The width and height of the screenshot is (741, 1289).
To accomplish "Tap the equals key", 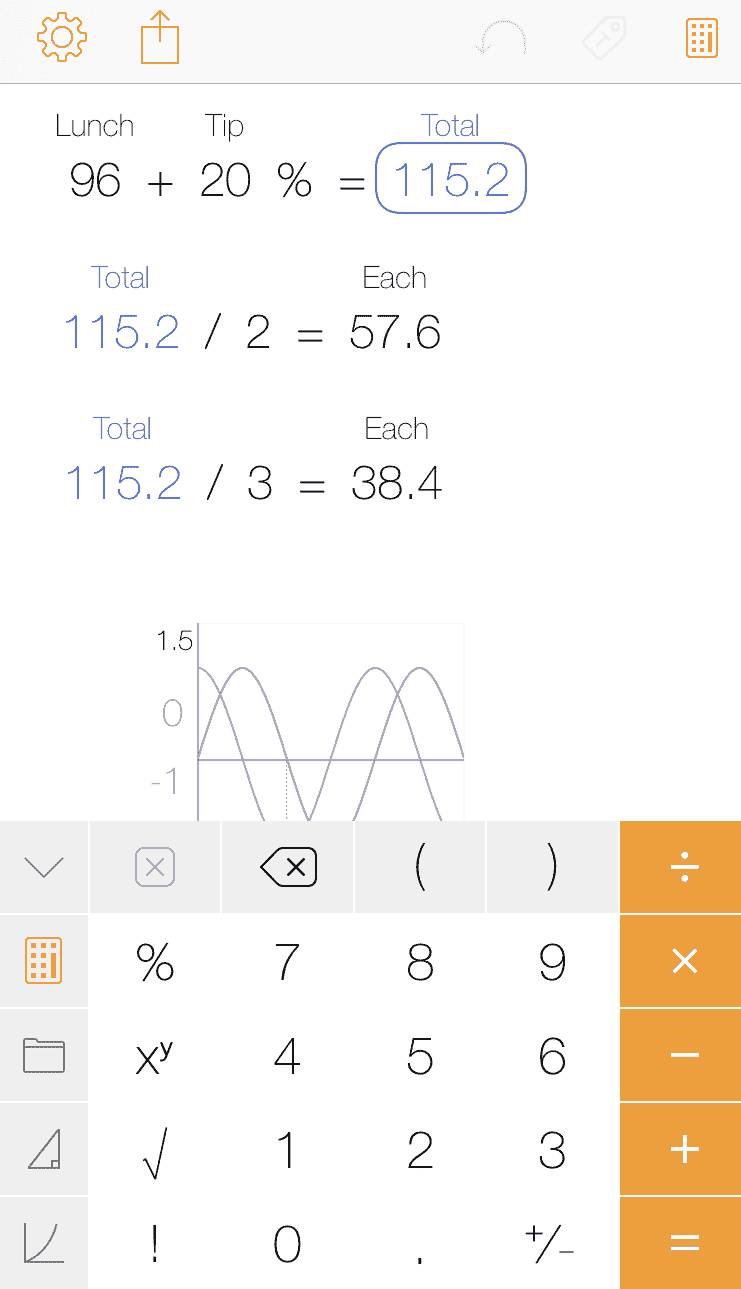I will (683, 1244).
